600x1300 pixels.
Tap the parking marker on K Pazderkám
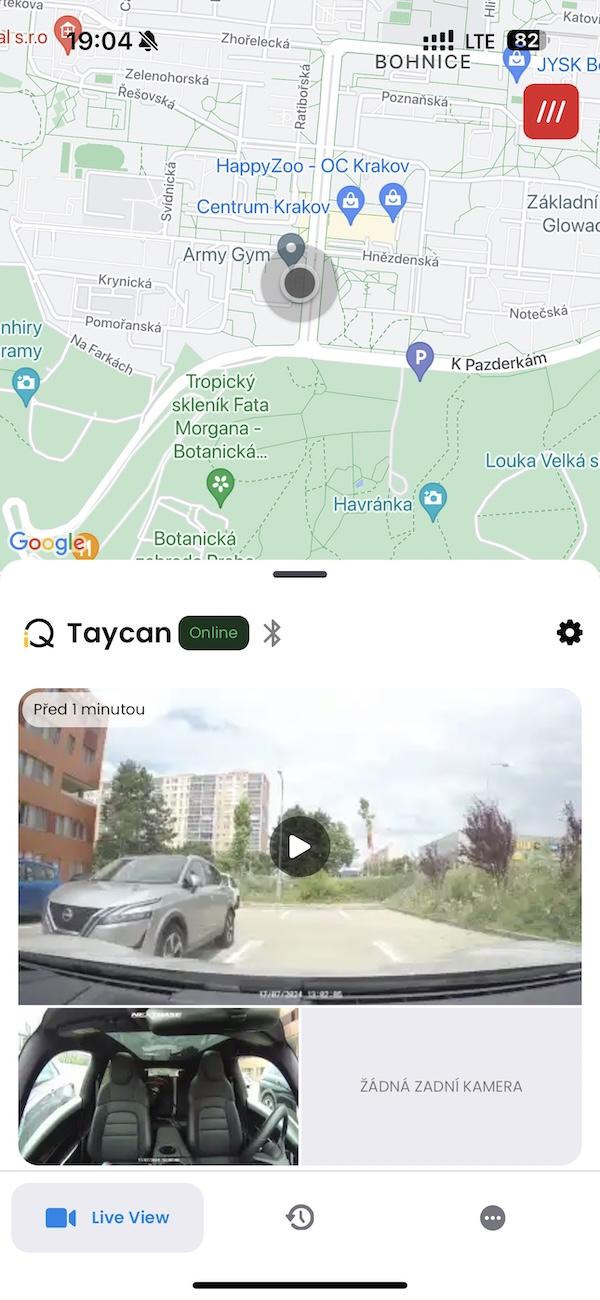pos(420,360)
